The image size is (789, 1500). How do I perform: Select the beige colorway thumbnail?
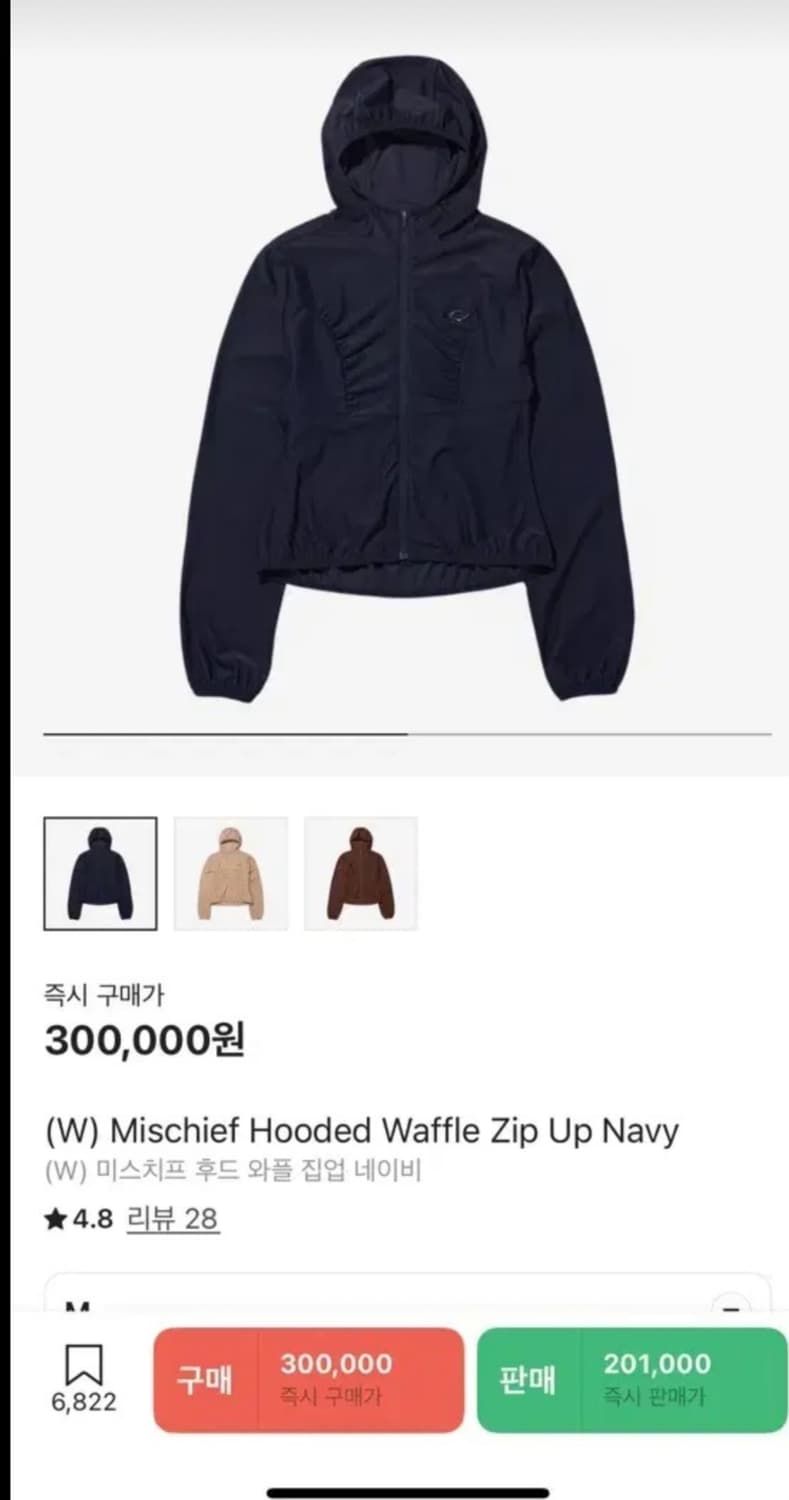coord(230,871)
